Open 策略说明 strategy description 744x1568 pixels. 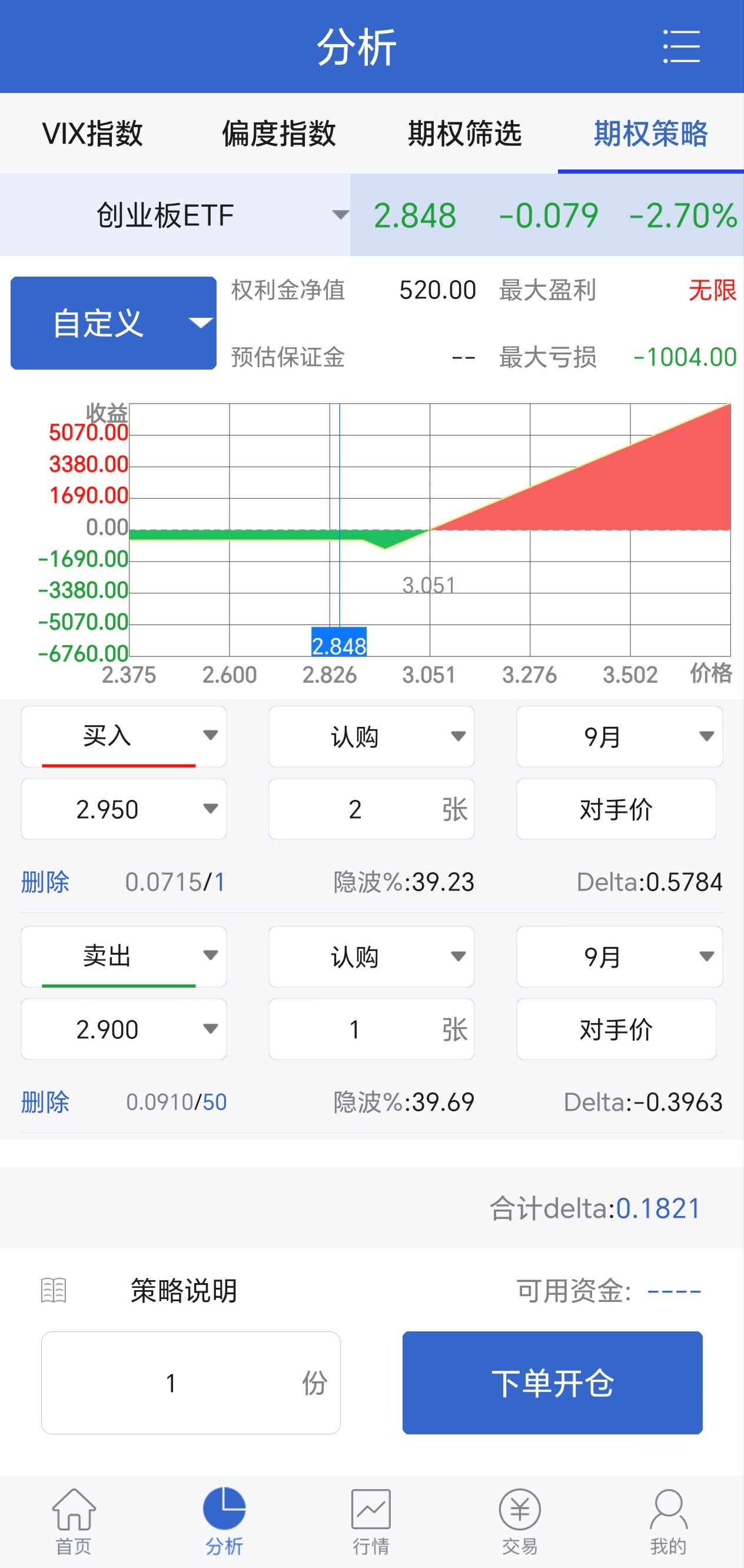click(x=182, y=1290)
